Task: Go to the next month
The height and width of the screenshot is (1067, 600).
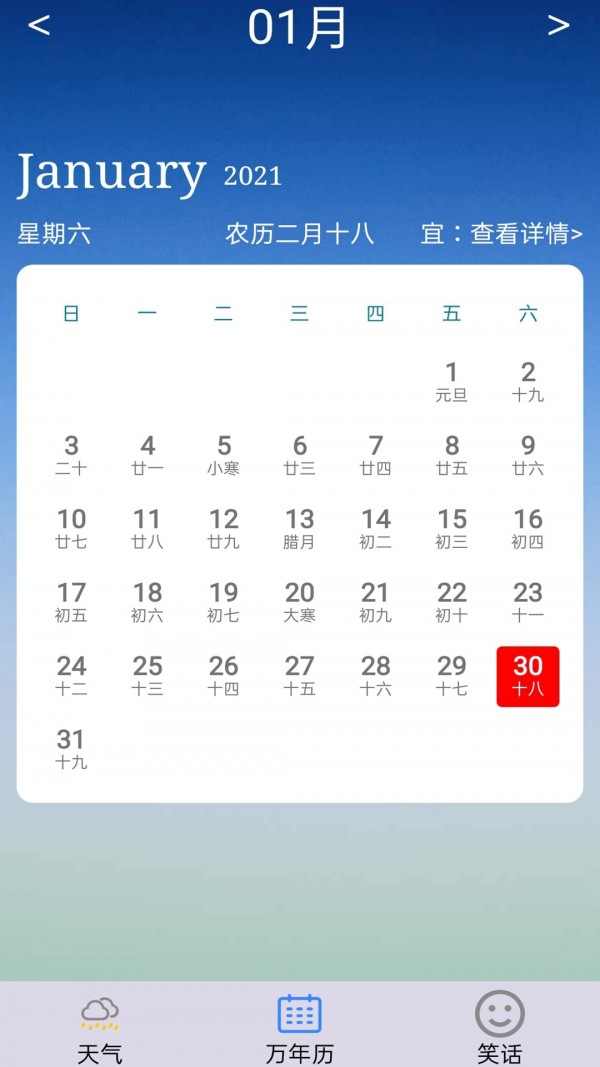Action: click(x=558, y=26)
